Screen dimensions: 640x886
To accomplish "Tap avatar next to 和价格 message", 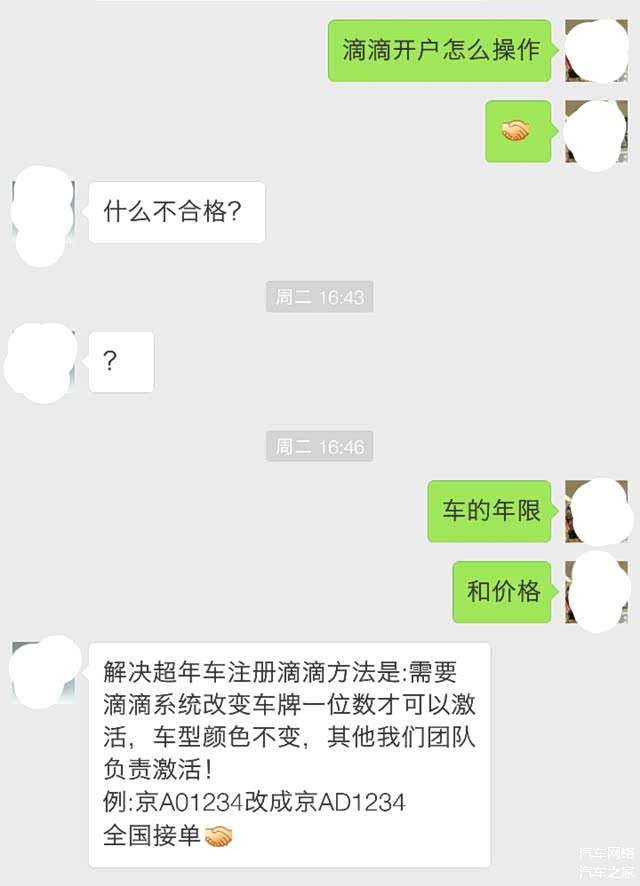I will [596, 591].
